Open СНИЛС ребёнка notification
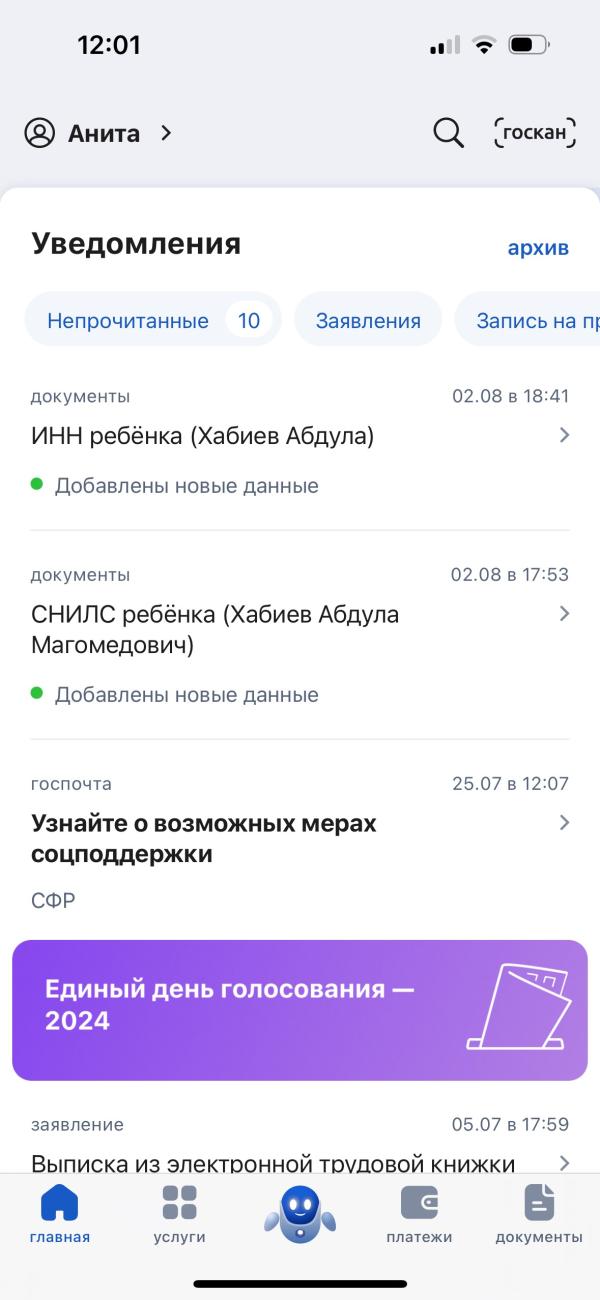The width and height of the screenshot is (600, 1300). [300, 630]
